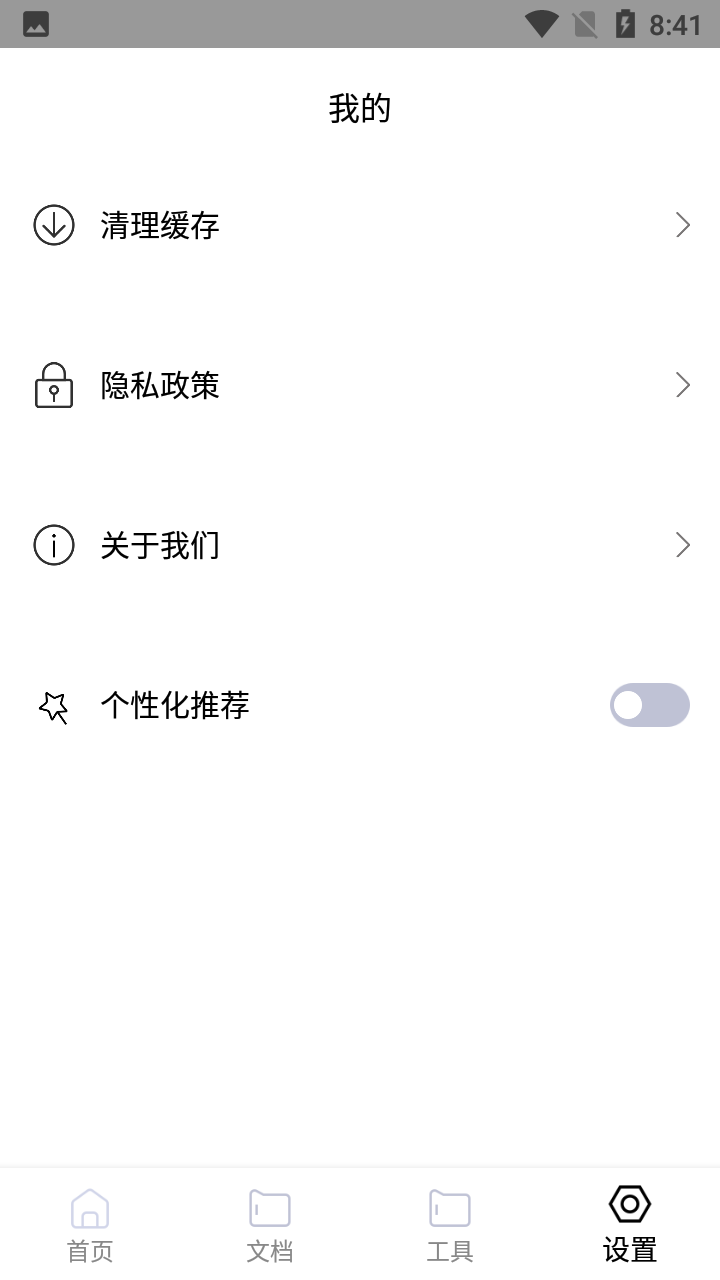Tap the 我的 page title
The height and width of the screenshot is (1280, 720).
tap(362, 107)
